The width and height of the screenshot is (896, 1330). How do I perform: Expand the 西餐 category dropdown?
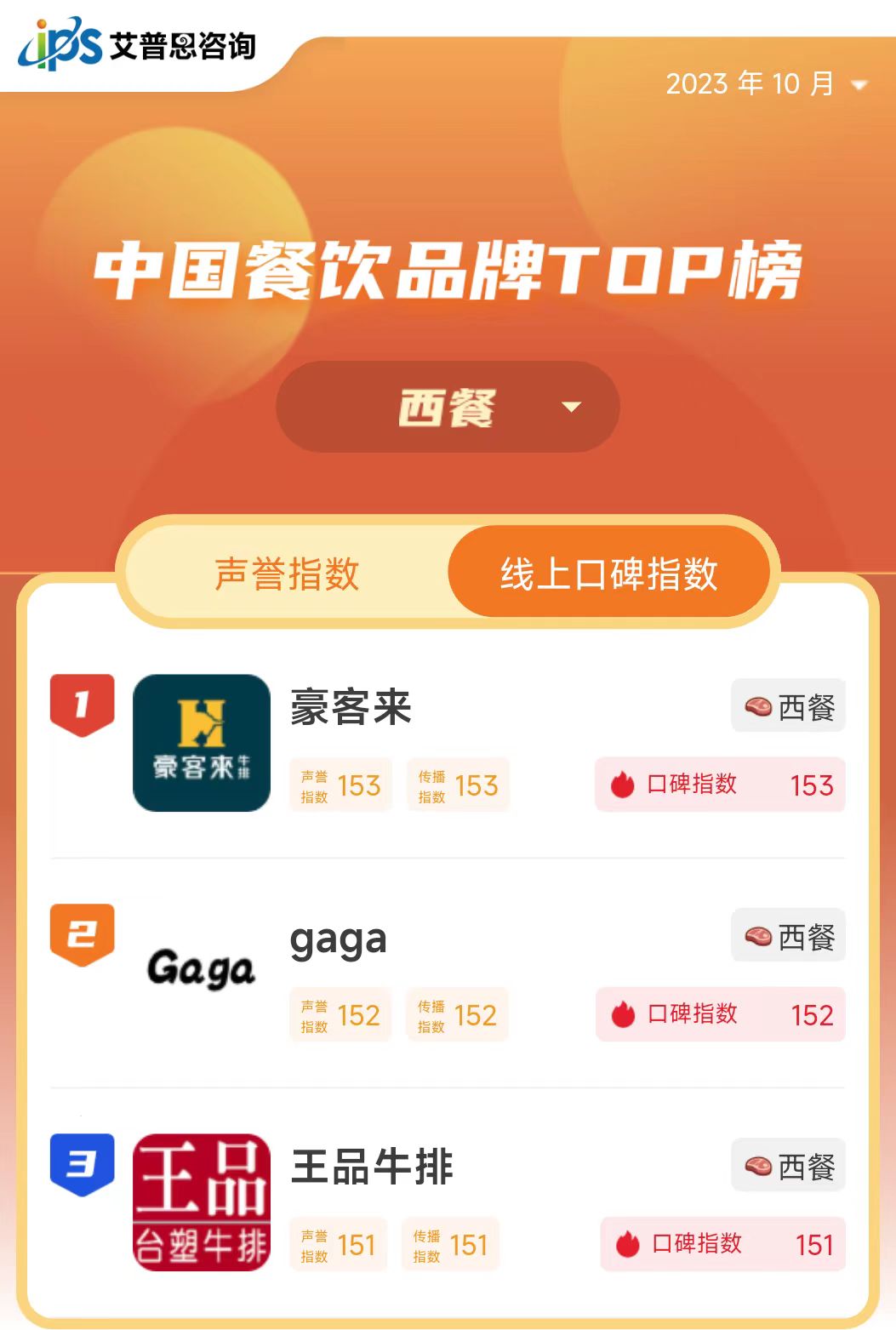tap(448, 407)
